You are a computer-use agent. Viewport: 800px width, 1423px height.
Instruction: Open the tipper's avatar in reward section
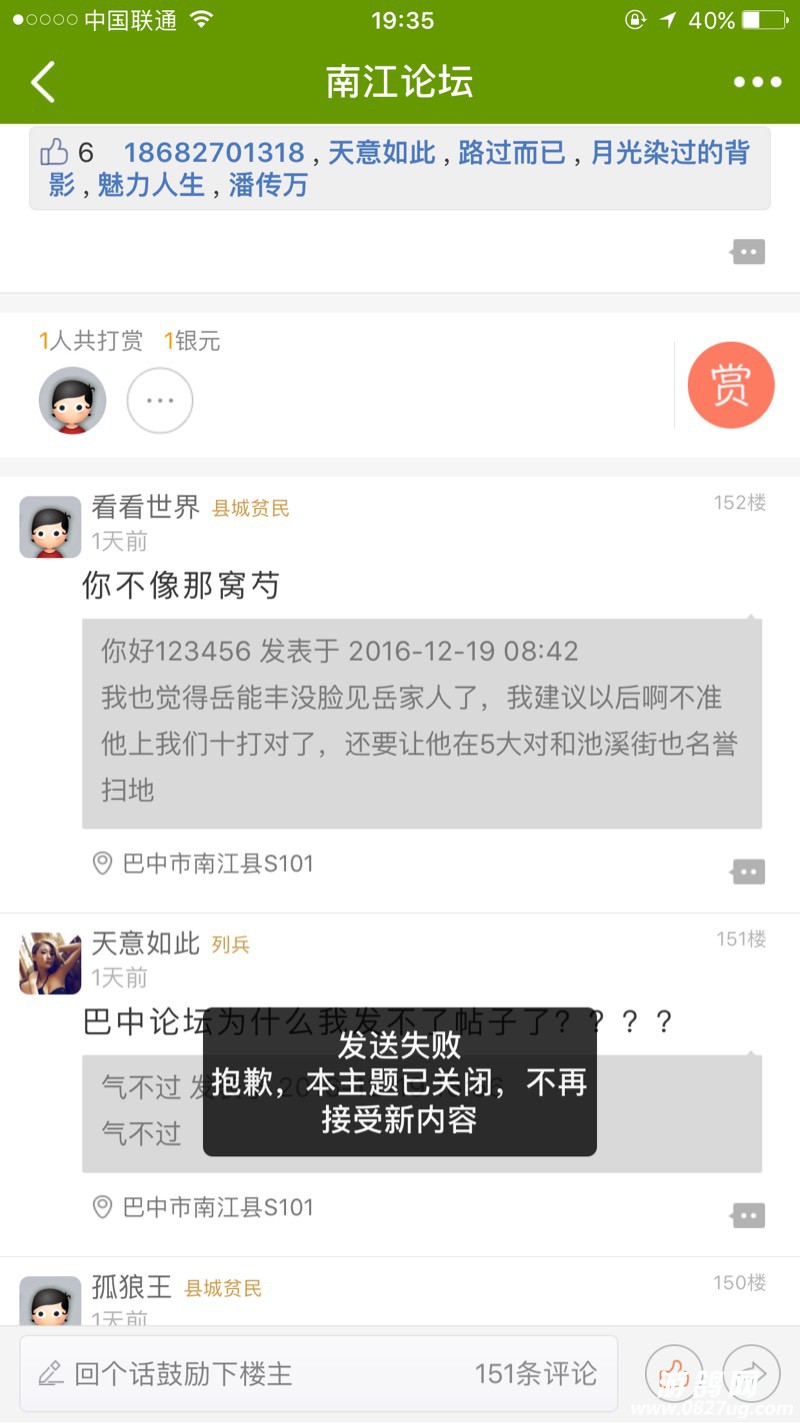tap(72, 400)
